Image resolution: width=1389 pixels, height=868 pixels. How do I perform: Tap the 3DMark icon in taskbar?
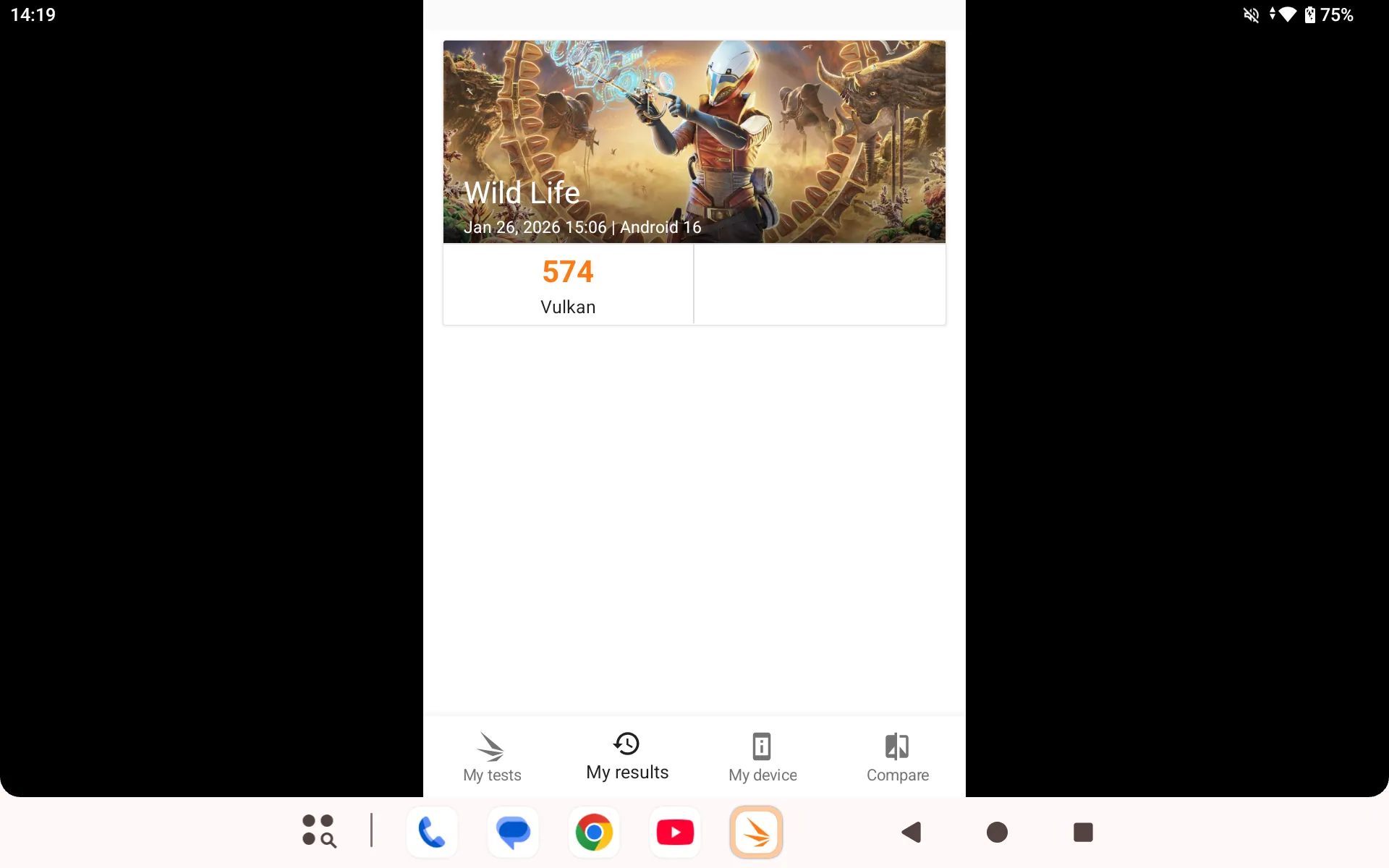click(x=756, y=833)
